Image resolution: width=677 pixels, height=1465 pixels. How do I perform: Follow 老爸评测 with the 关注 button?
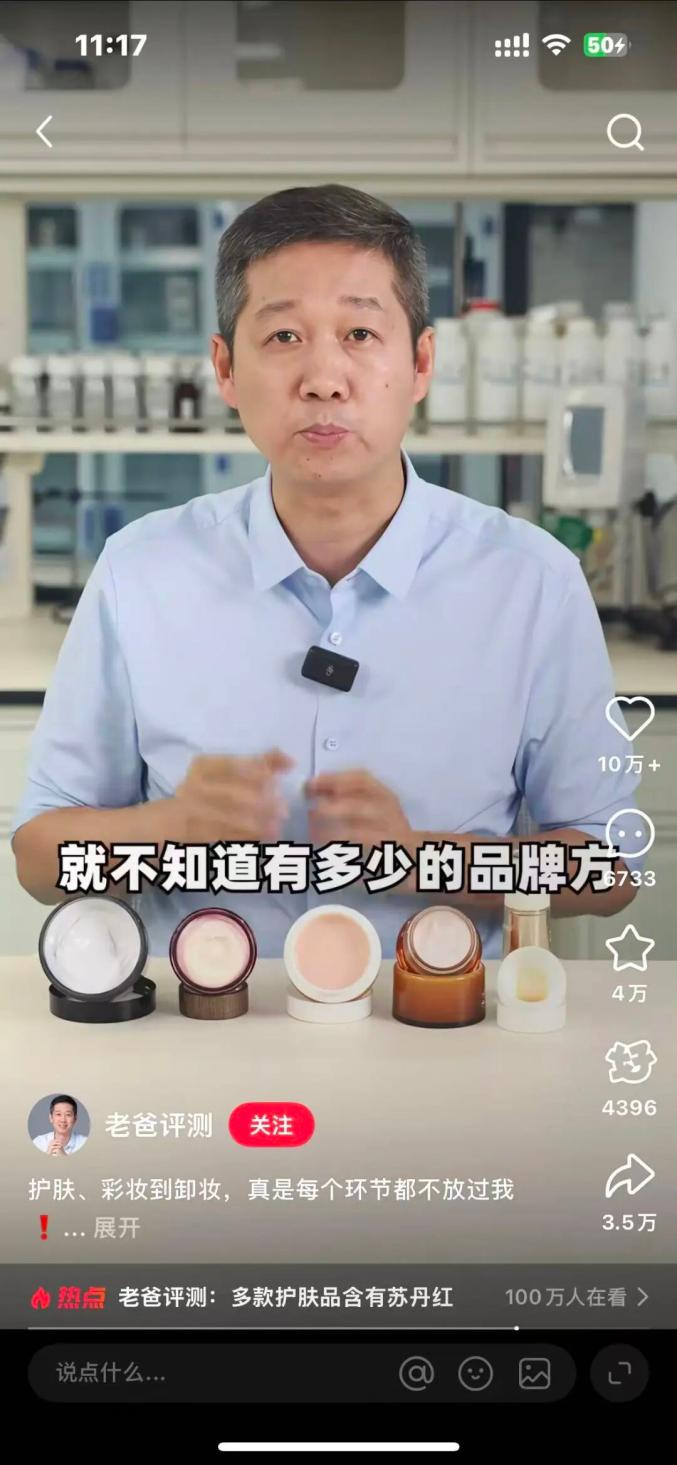[271, 1125]
